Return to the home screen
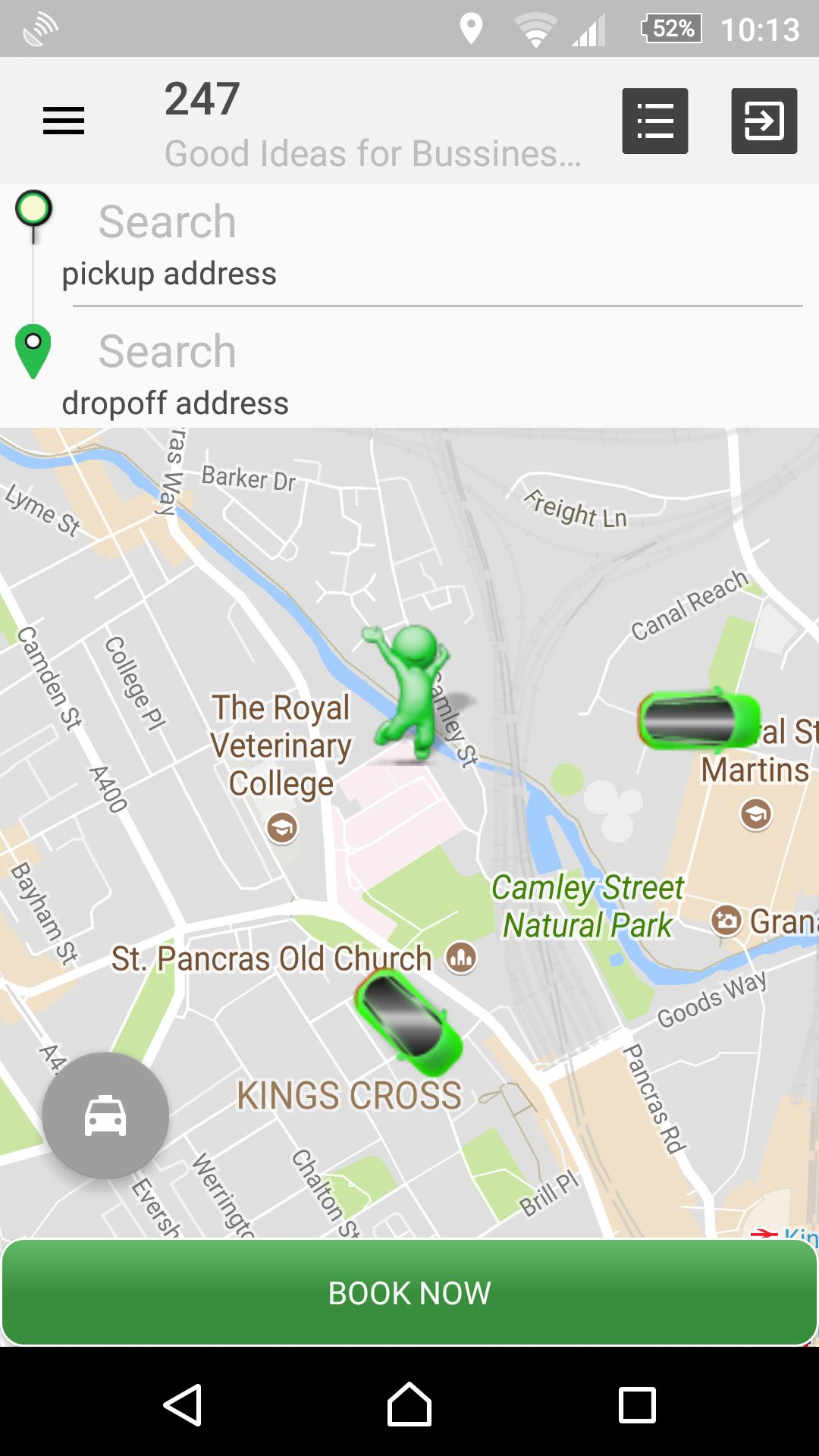The image size is (819, 1456). (409, 1405)
